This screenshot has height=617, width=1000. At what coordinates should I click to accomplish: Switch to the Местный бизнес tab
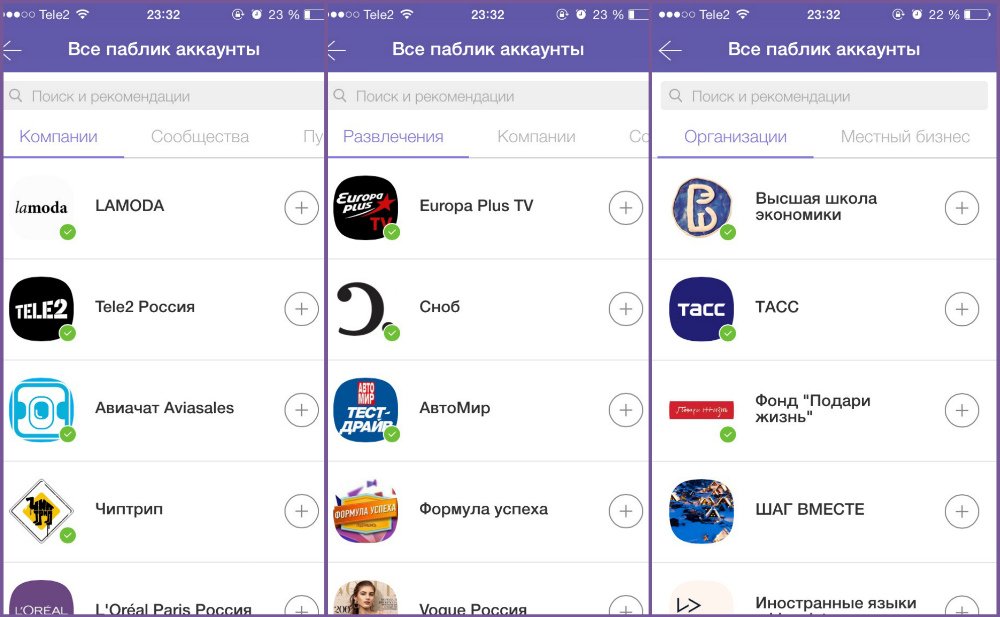point(905,137)
